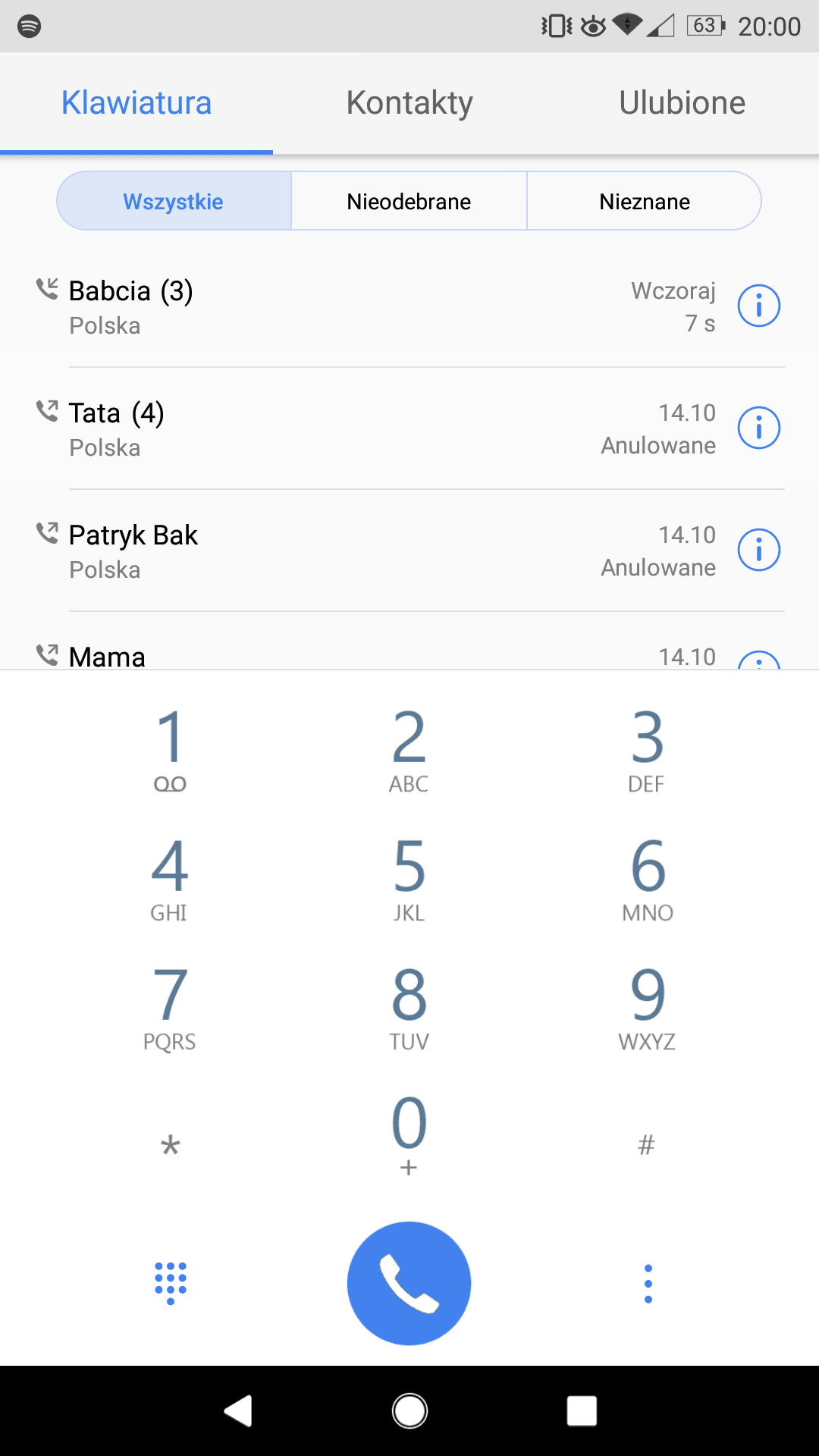
Task: View details of Tata call entry
Action: click(758, 428)
